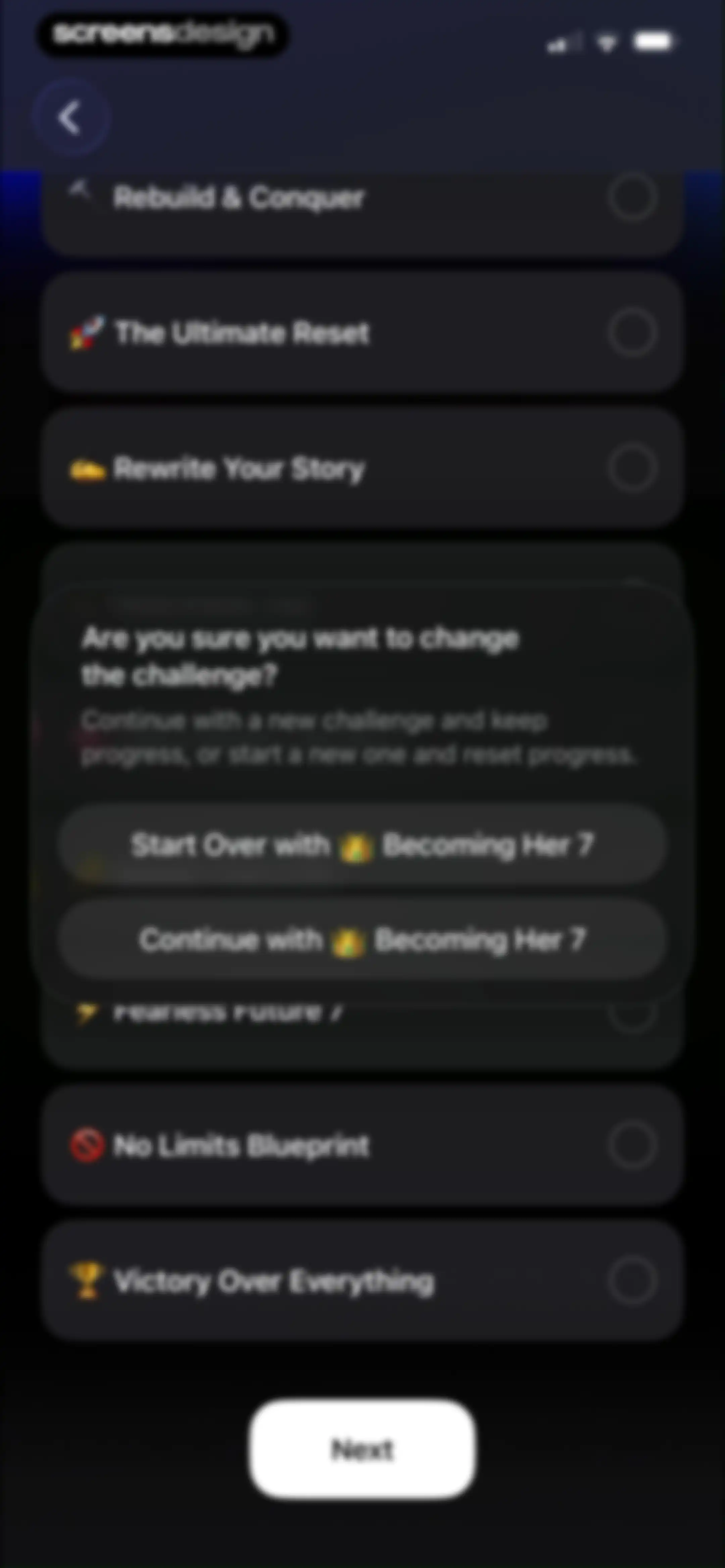This screenshot has width=725, height=1568.
Task: Select The Ultimate Reset challenge
Action: [x=361, y=332]
